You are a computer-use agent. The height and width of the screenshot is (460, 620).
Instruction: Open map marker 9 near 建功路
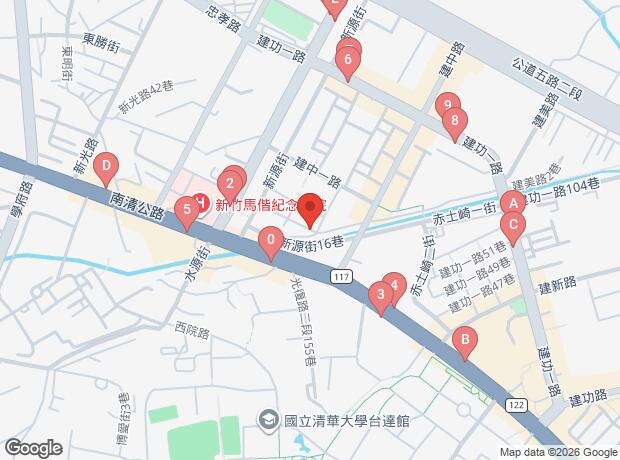click(448, 104)
